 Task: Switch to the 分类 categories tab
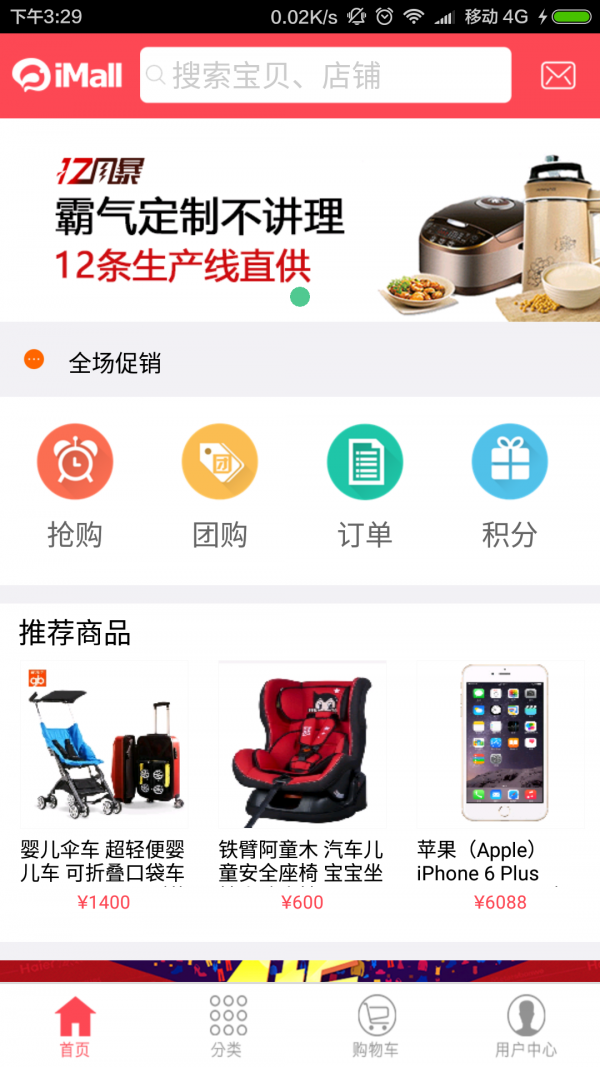(x=227, y=1027)
